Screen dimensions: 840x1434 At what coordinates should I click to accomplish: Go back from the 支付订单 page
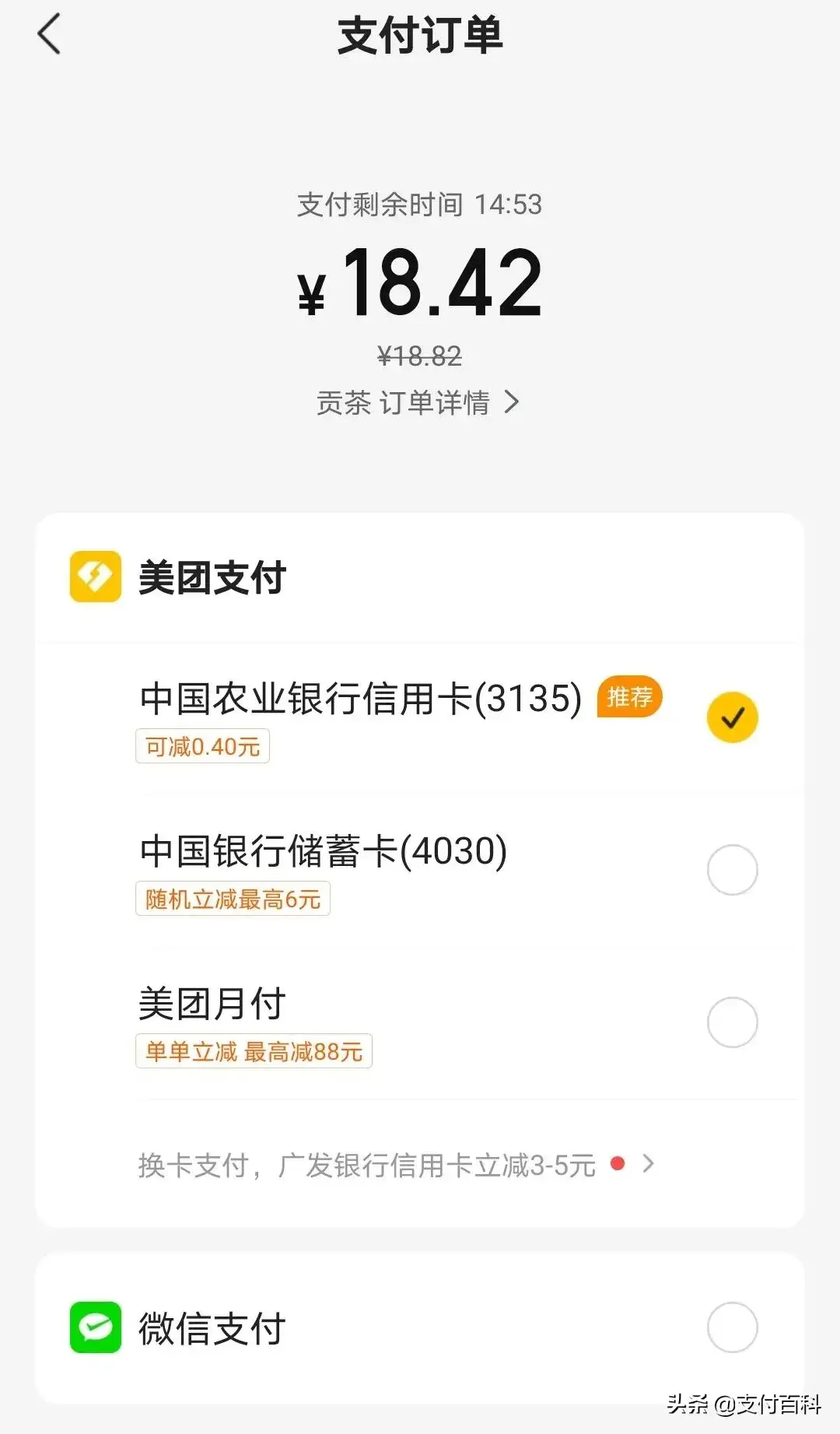(49, 36)
